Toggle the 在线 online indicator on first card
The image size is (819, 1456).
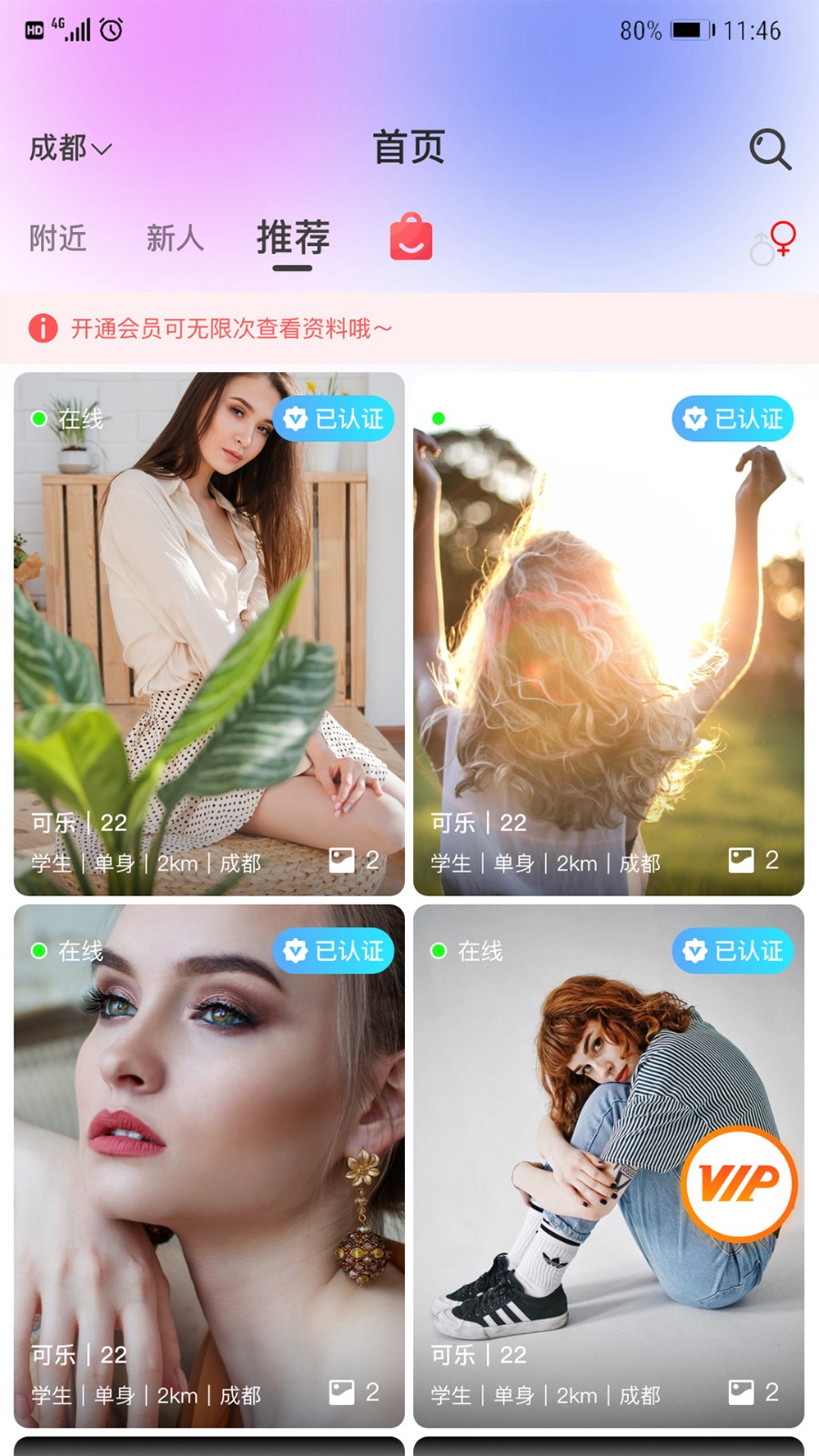(x=38, y=419)
